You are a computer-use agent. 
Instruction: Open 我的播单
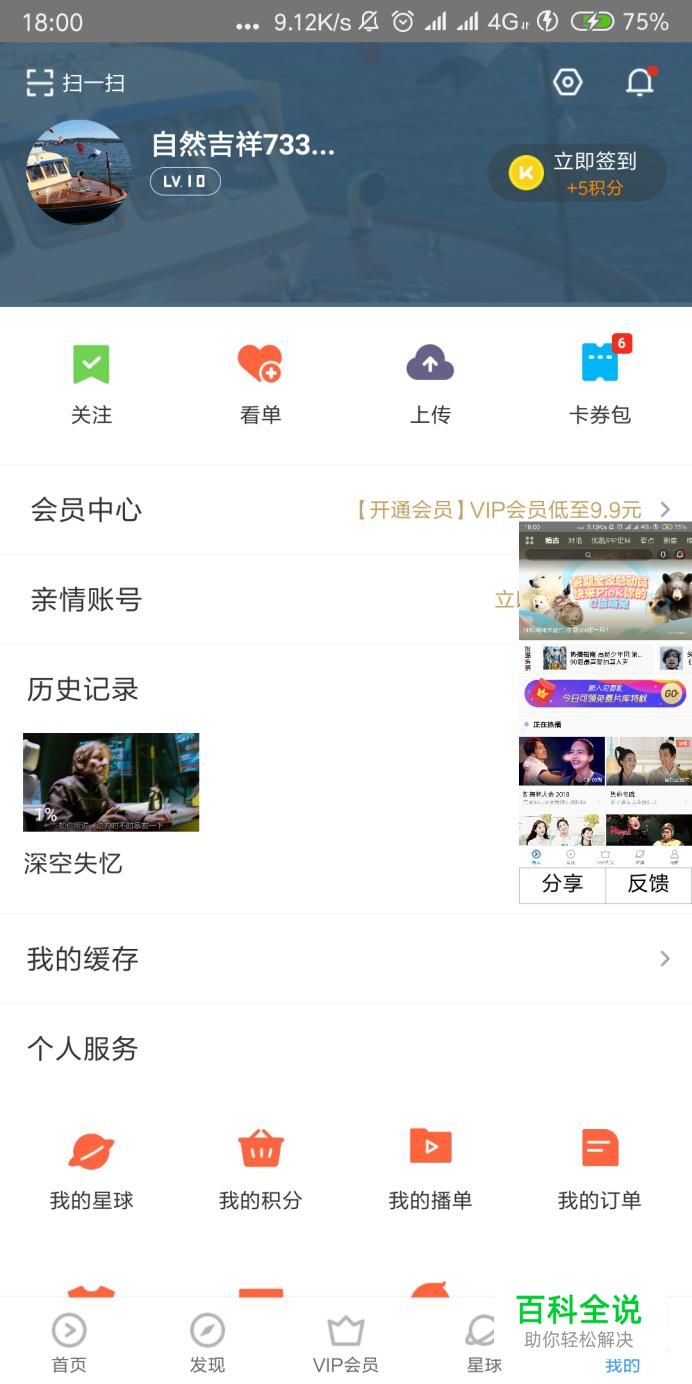pos(430,1169)
